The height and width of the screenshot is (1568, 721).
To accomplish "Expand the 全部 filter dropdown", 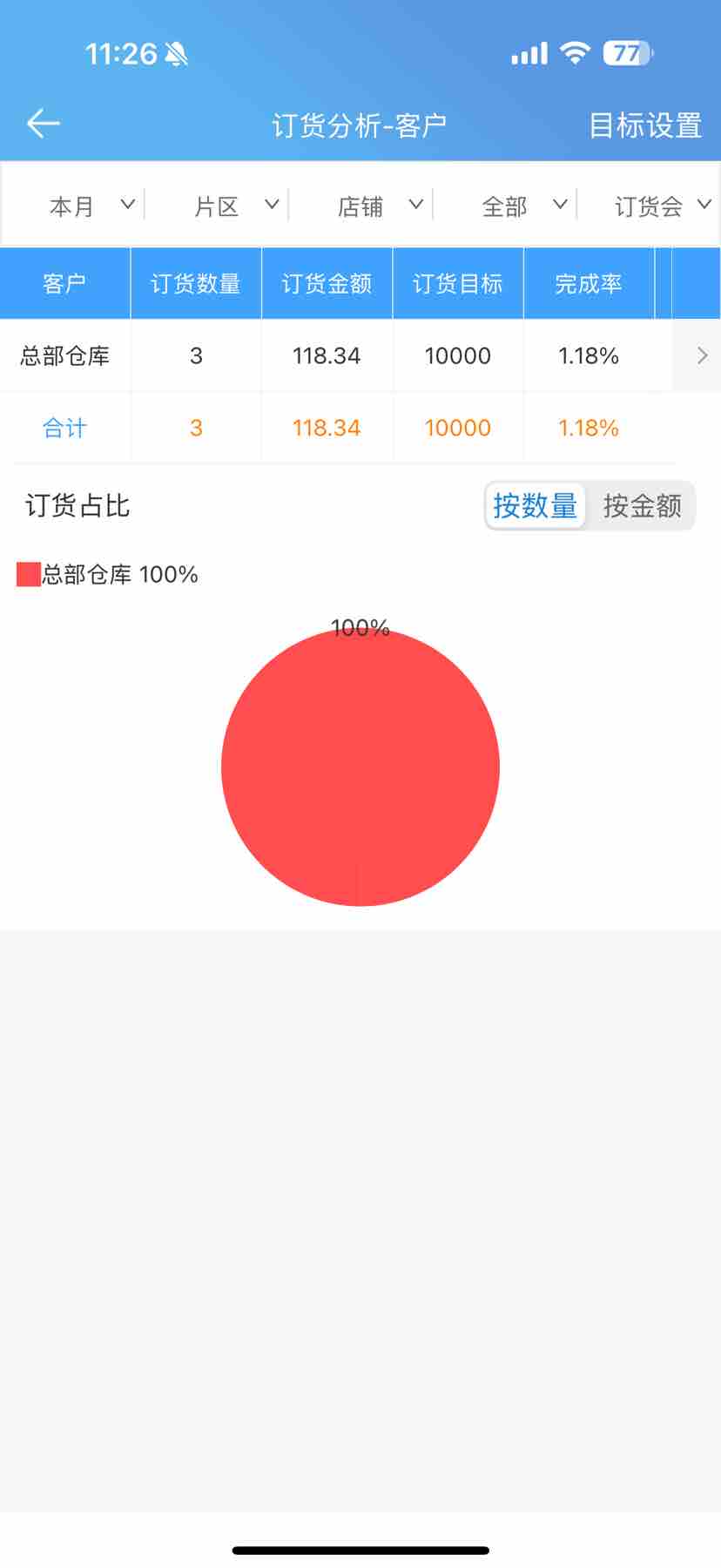I will (522, 206).
